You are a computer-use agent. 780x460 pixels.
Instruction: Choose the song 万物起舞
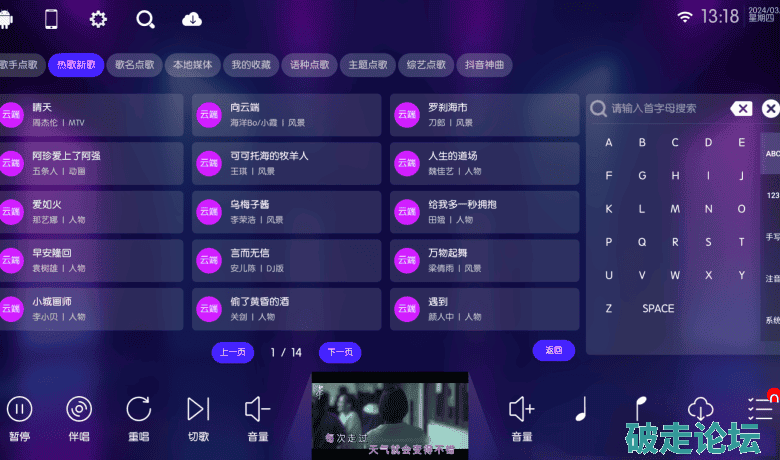[484, 260]
